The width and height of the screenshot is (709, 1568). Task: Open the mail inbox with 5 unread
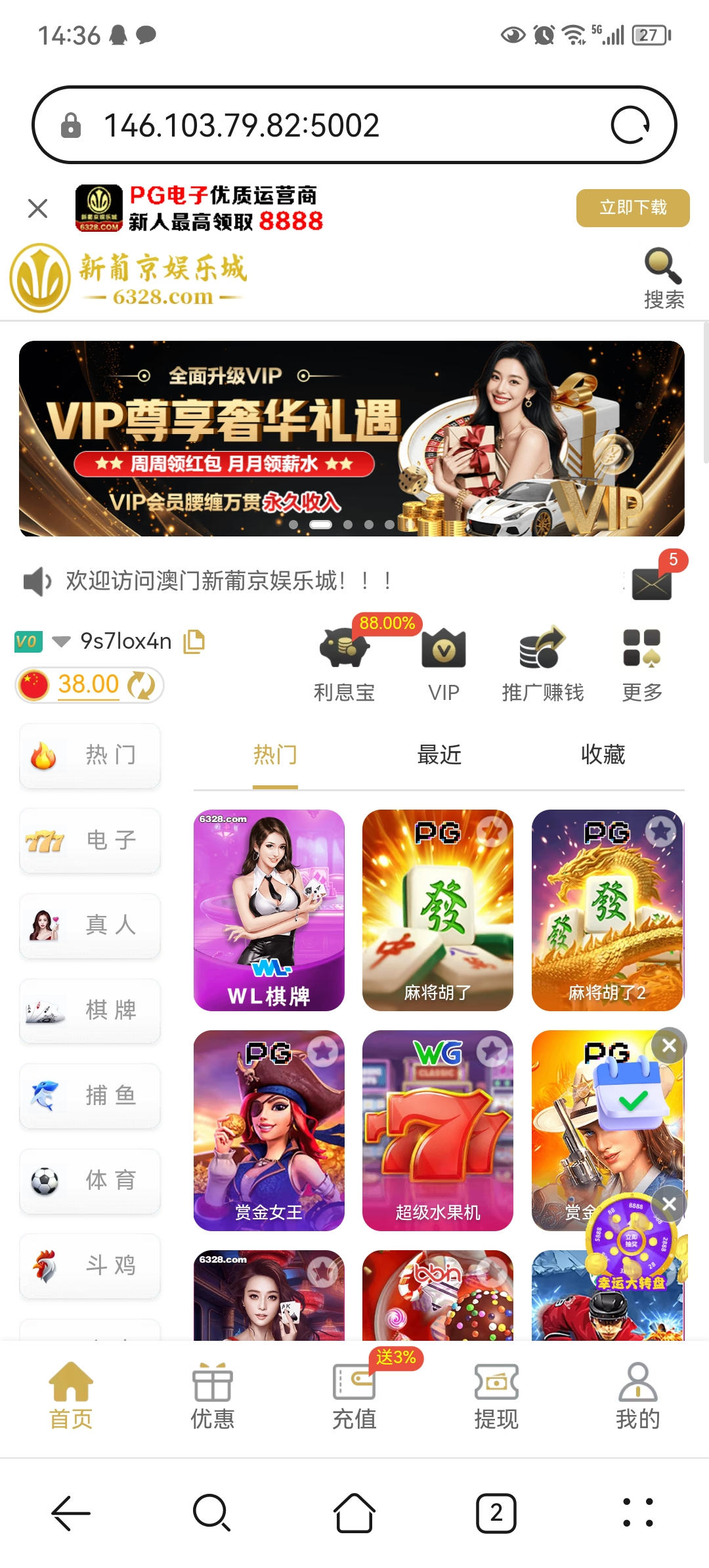click(652, 583)
